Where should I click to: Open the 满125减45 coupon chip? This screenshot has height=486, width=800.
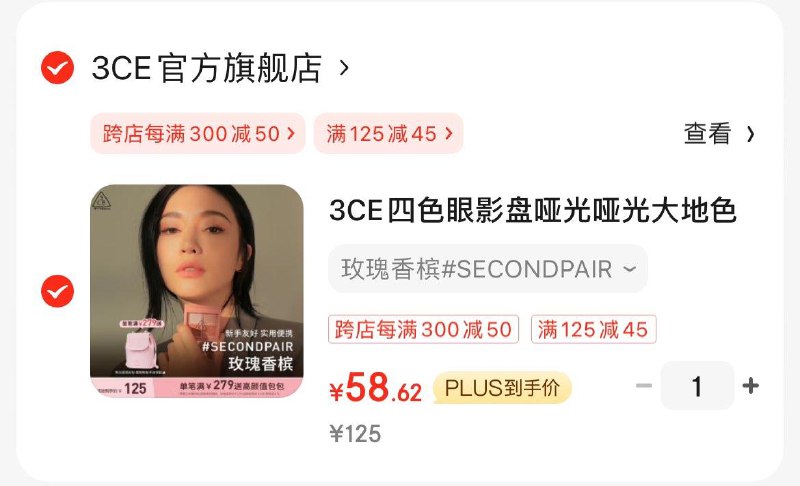coord(388,133)
